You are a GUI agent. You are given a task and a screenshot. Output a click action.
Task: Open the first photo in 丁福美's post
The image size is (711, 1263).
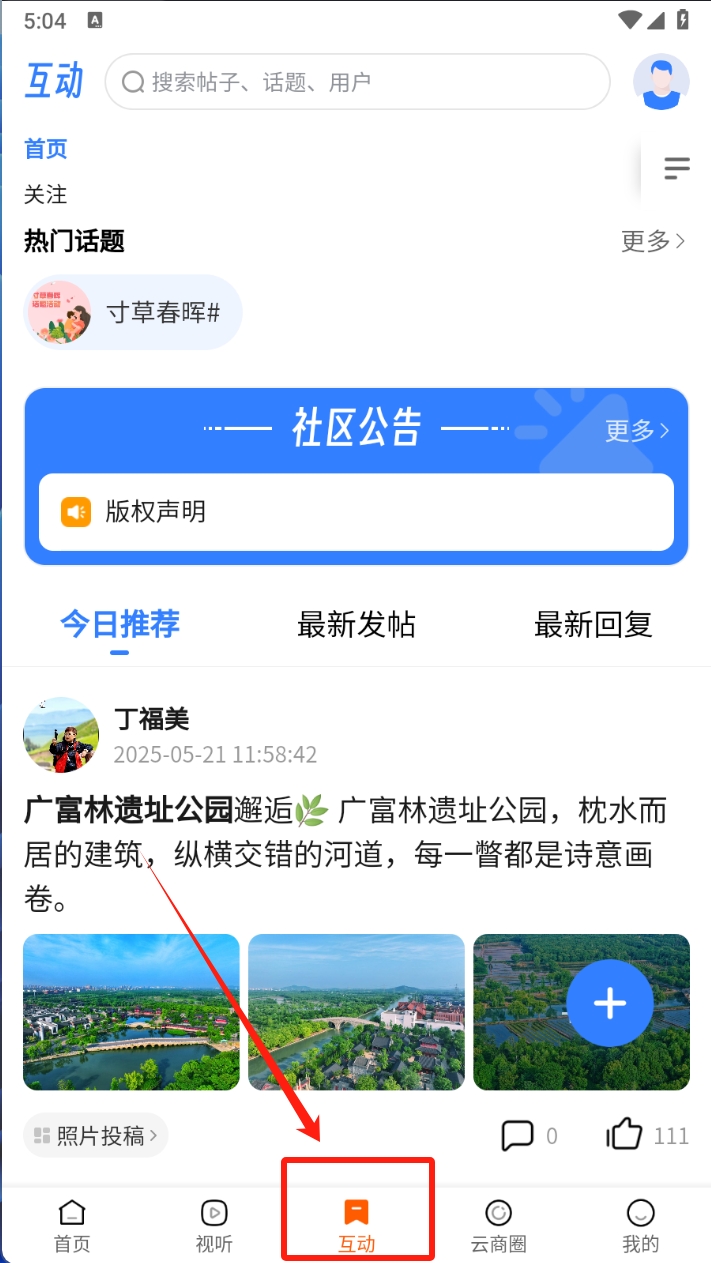[x=131, y=1012]
